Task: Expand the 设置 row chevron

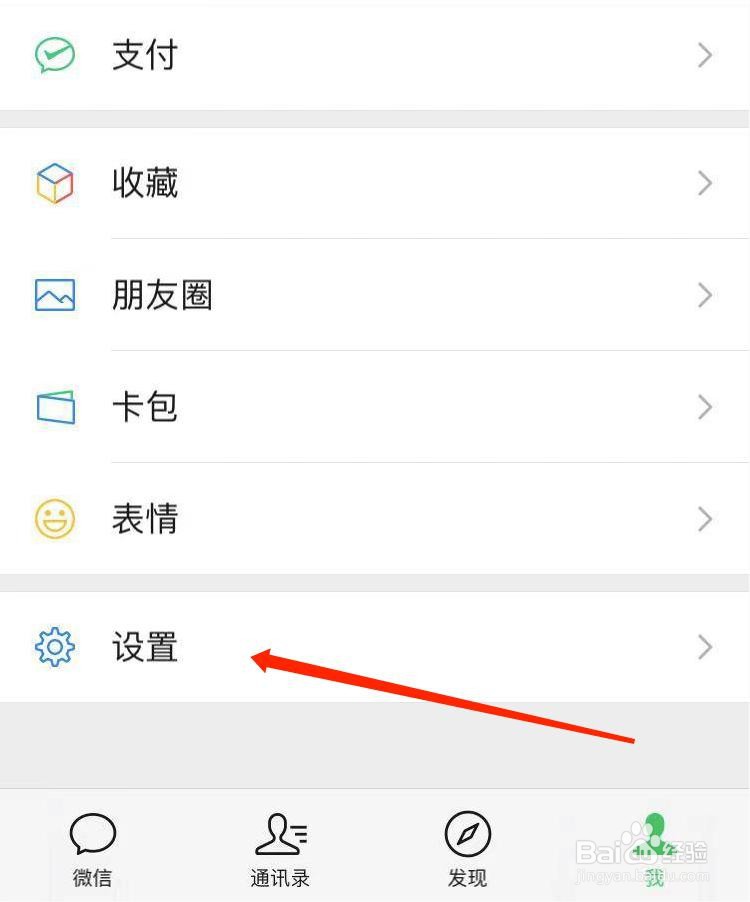Action: click(706, 647)
